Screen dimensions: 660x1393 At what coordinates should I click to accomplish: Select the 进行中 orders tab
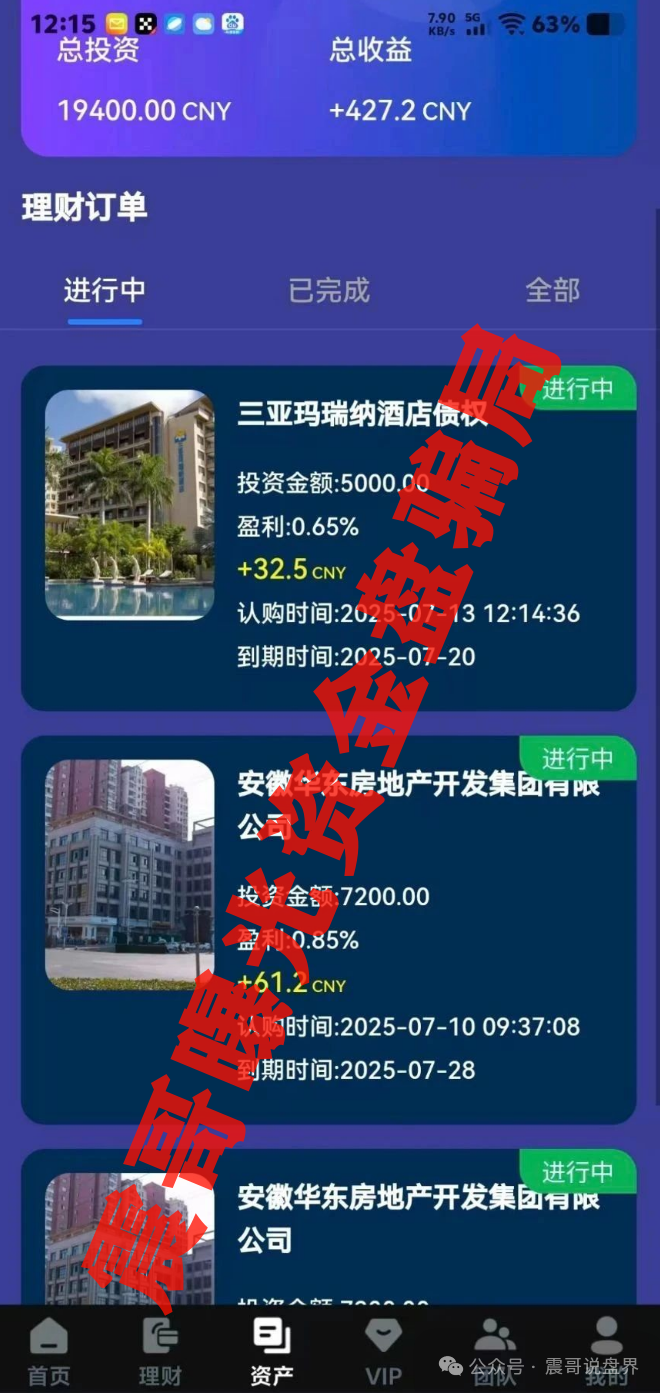pos(105,291)
